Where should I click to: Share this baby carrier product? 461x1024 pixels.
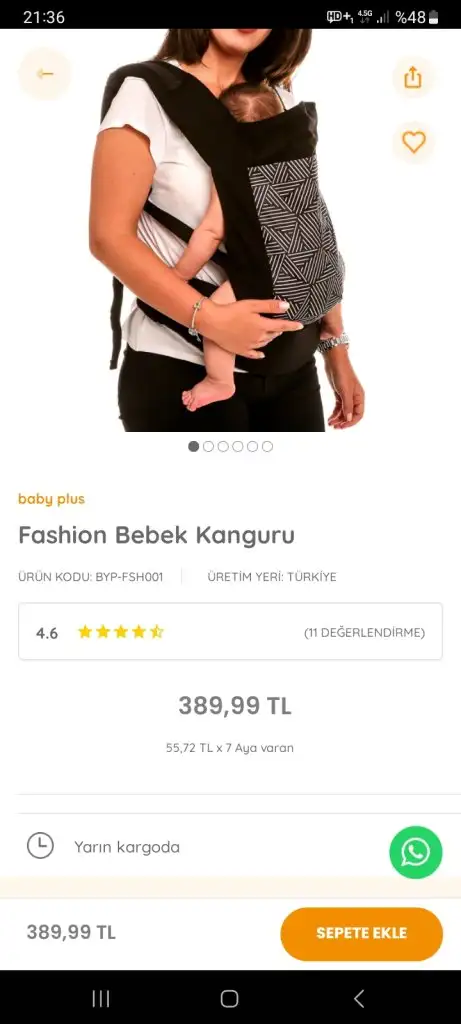pyautogui.click(x=413, y=78)
